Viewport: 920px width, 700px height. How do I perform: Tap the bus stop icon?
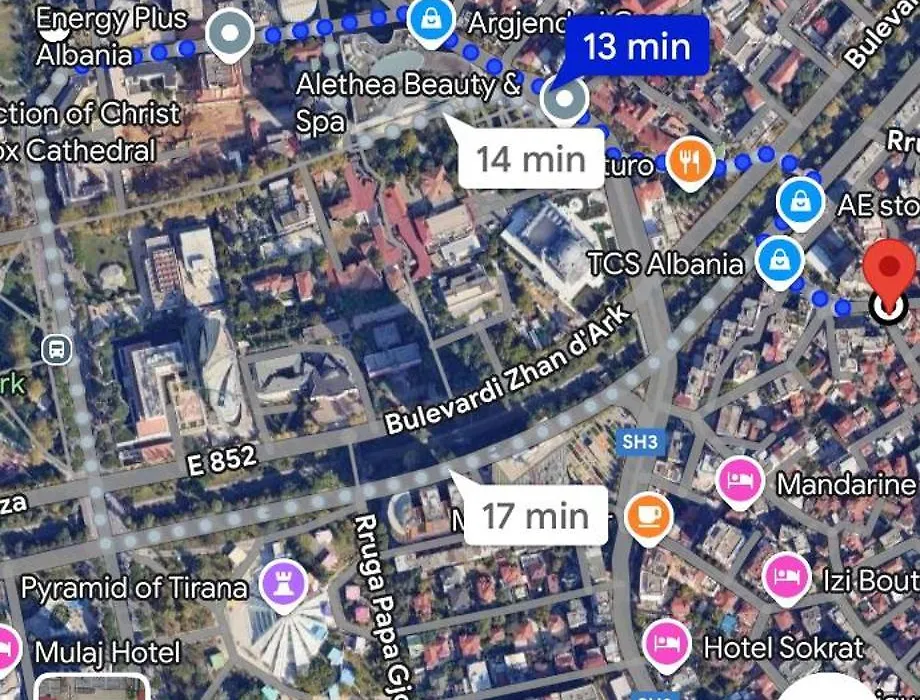56,350
